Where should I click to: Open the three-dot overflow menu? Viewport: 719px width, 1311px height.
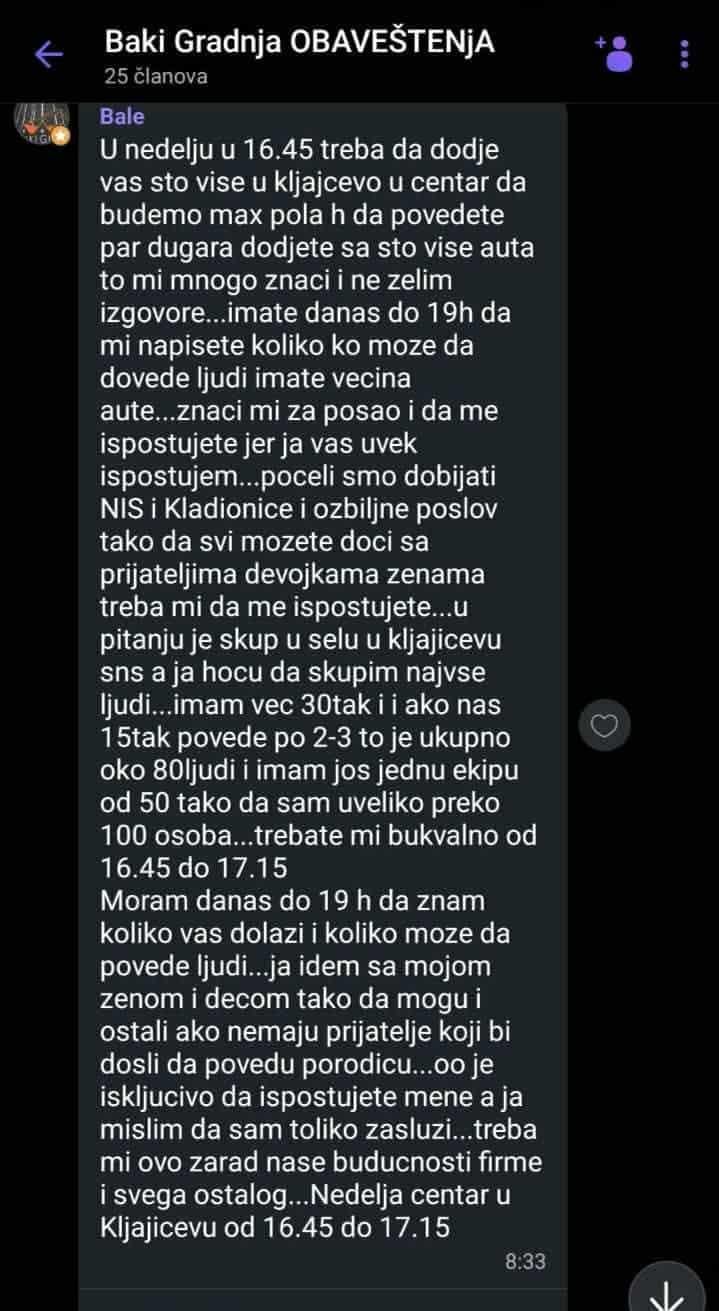685,54
